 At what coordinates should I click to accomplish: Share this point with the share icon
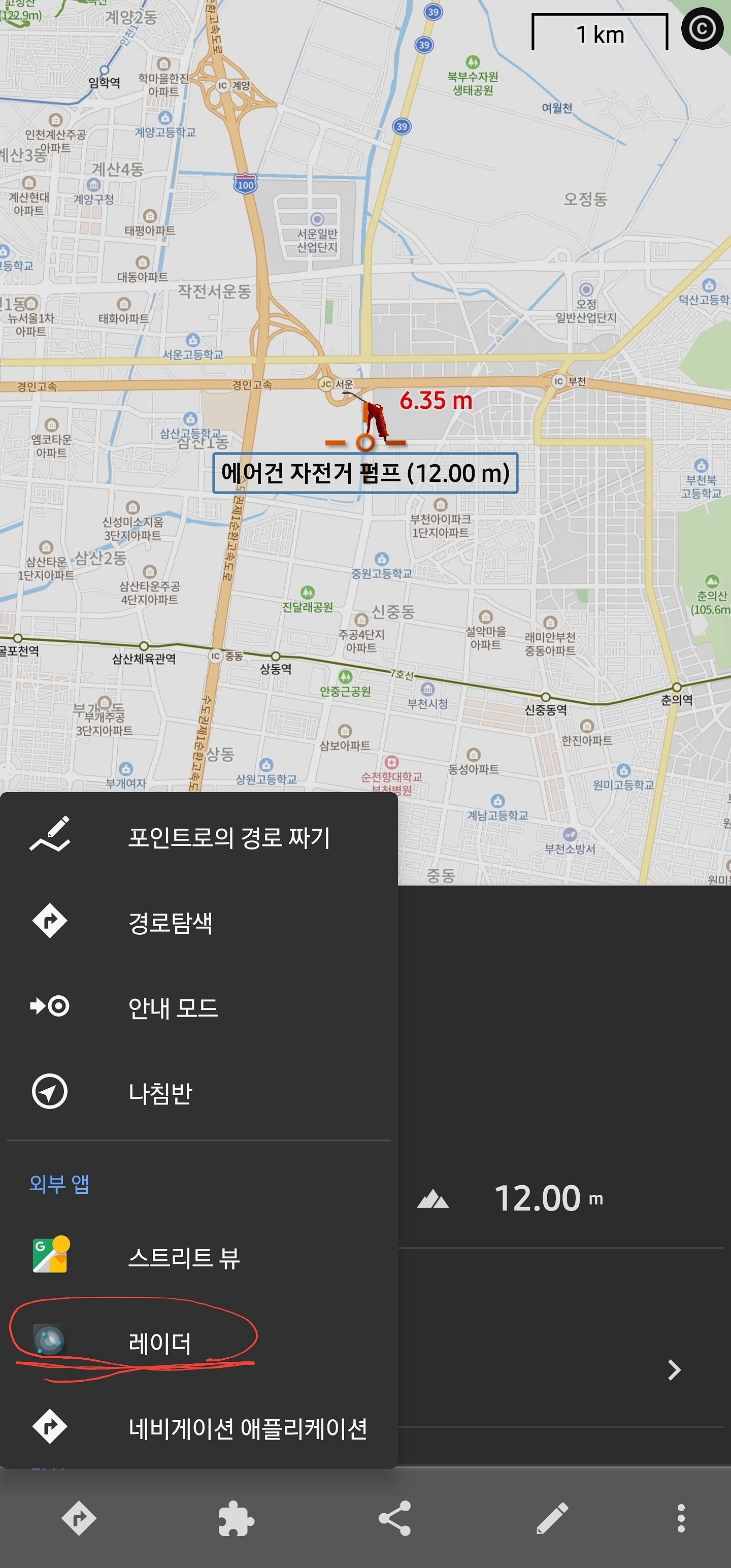tap(395, 1518)
